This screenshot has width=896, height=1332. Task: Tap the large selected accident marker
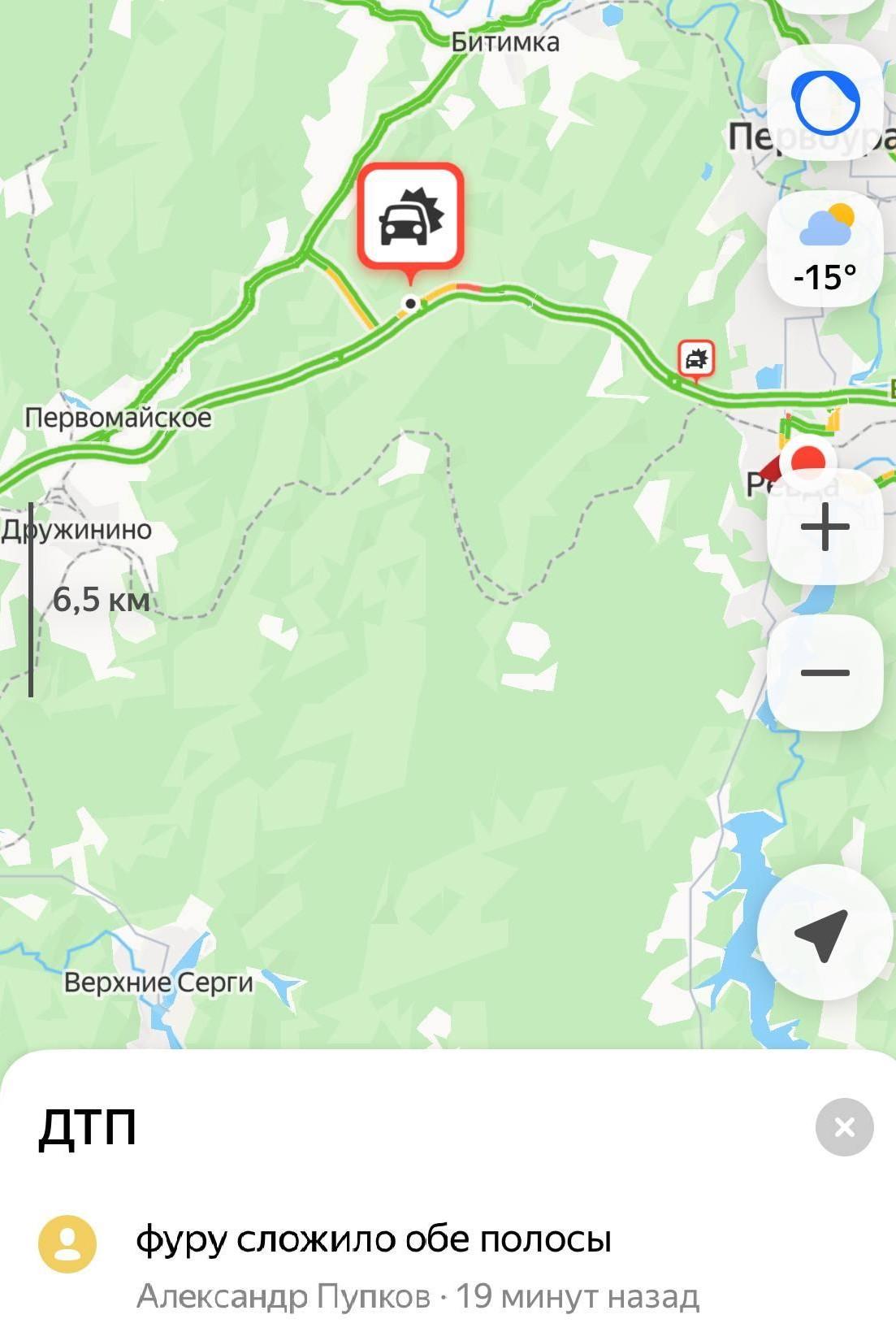[411, 218]
